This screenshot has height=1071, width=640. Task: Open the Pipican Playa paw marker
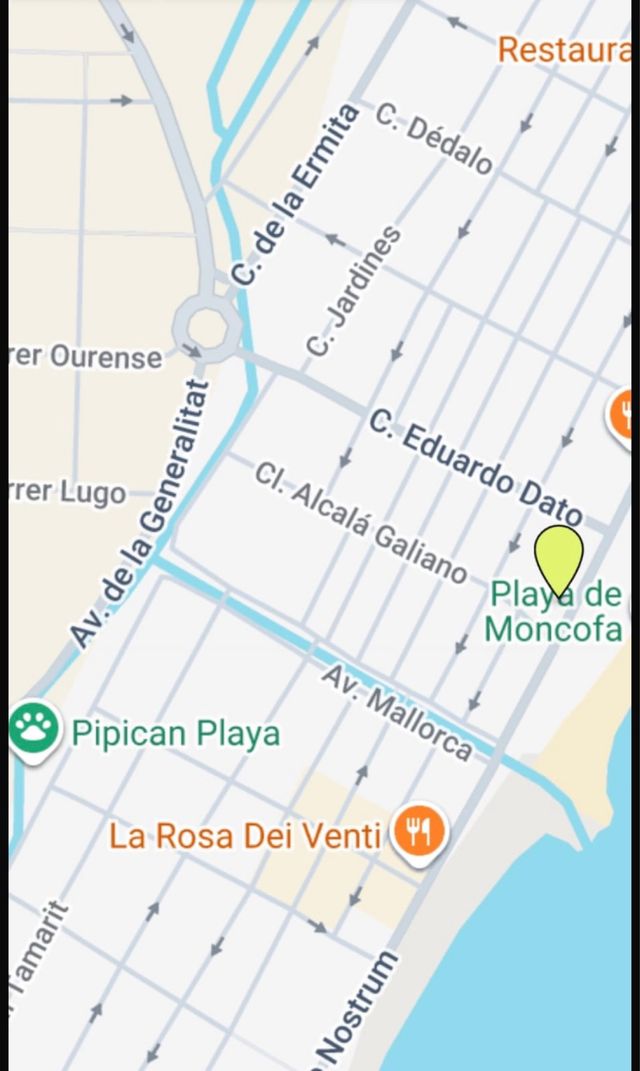34,729
